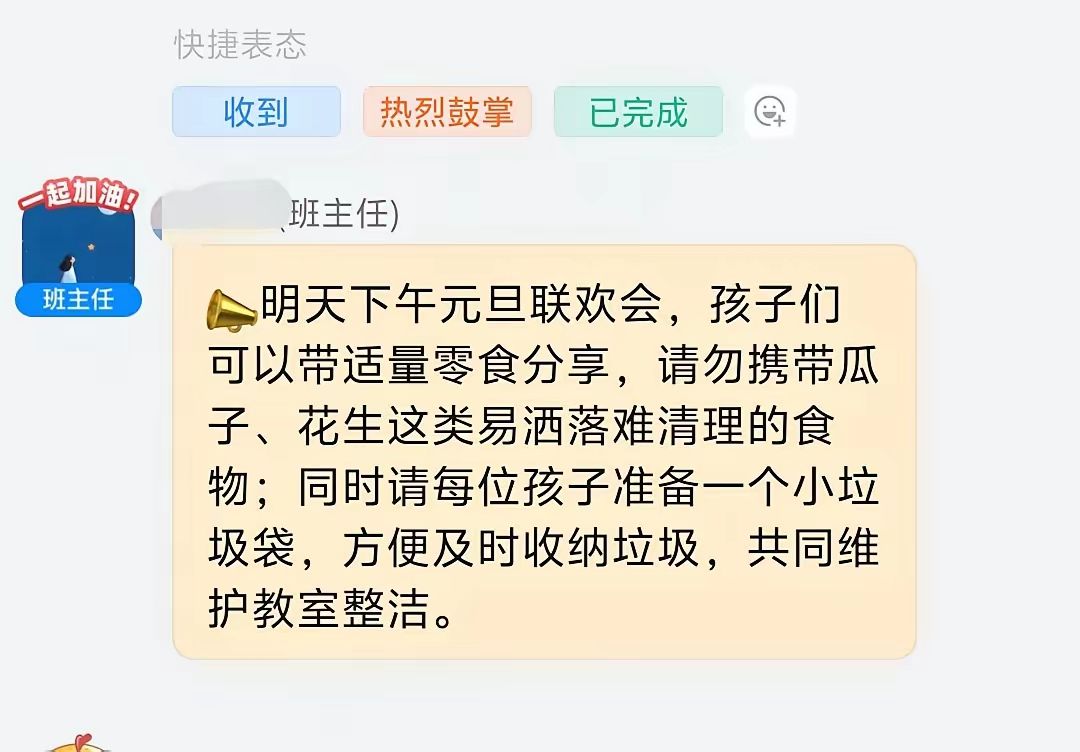Tap the 元旦联欢会 announcement message
This screenshot has width=1080, height=752.
click(x=544, y=452)
